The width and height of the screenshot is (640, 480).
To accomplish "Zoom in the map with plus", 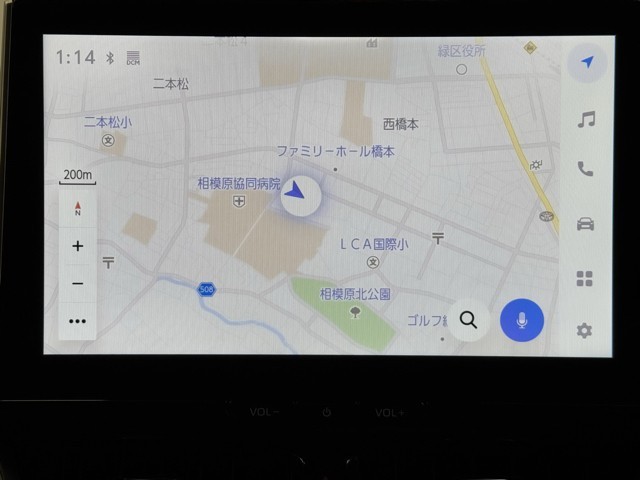I will [78, 246].
